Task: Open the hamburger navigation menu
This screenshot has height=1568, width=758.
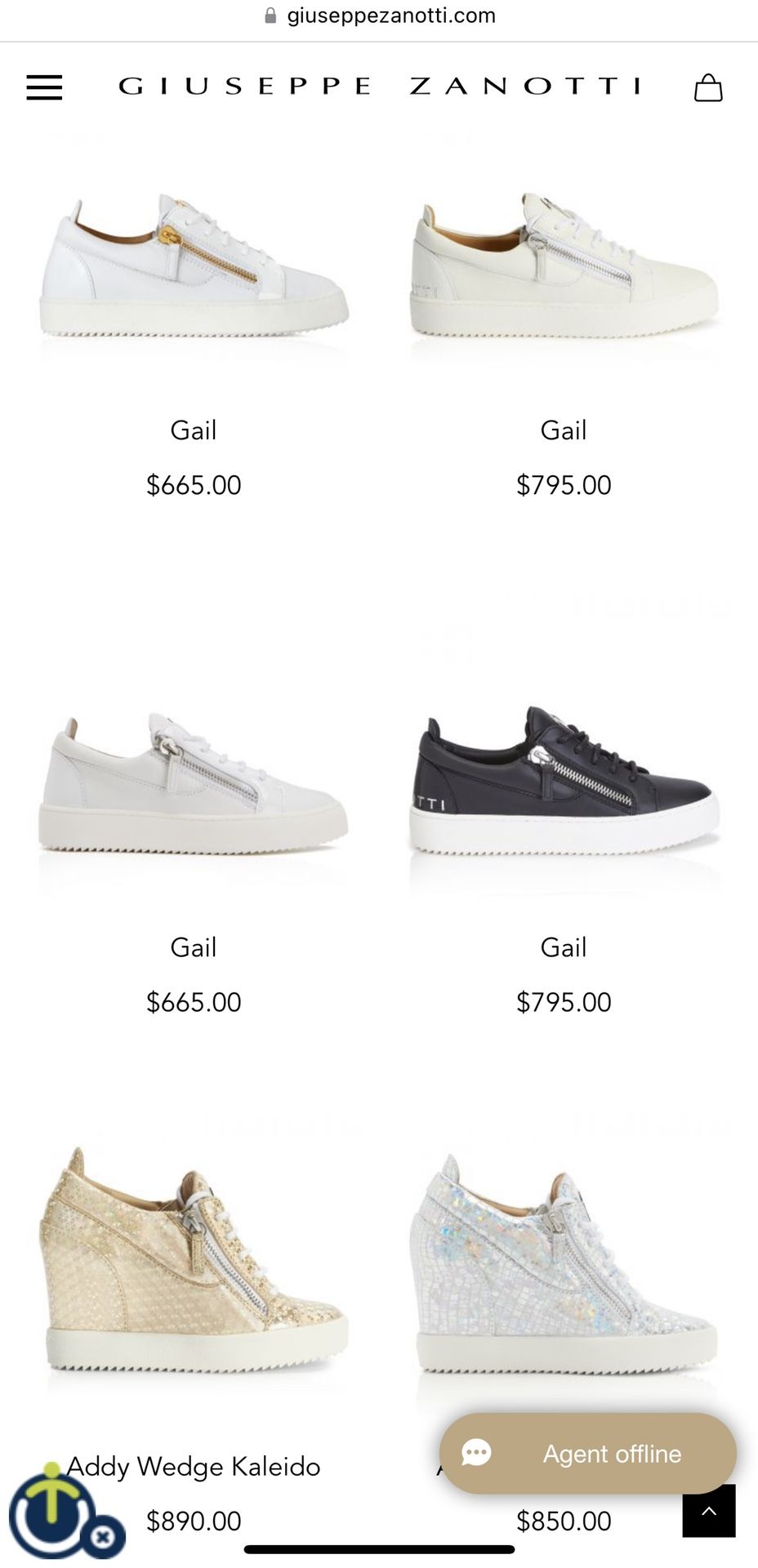Action: coord(44,87)
